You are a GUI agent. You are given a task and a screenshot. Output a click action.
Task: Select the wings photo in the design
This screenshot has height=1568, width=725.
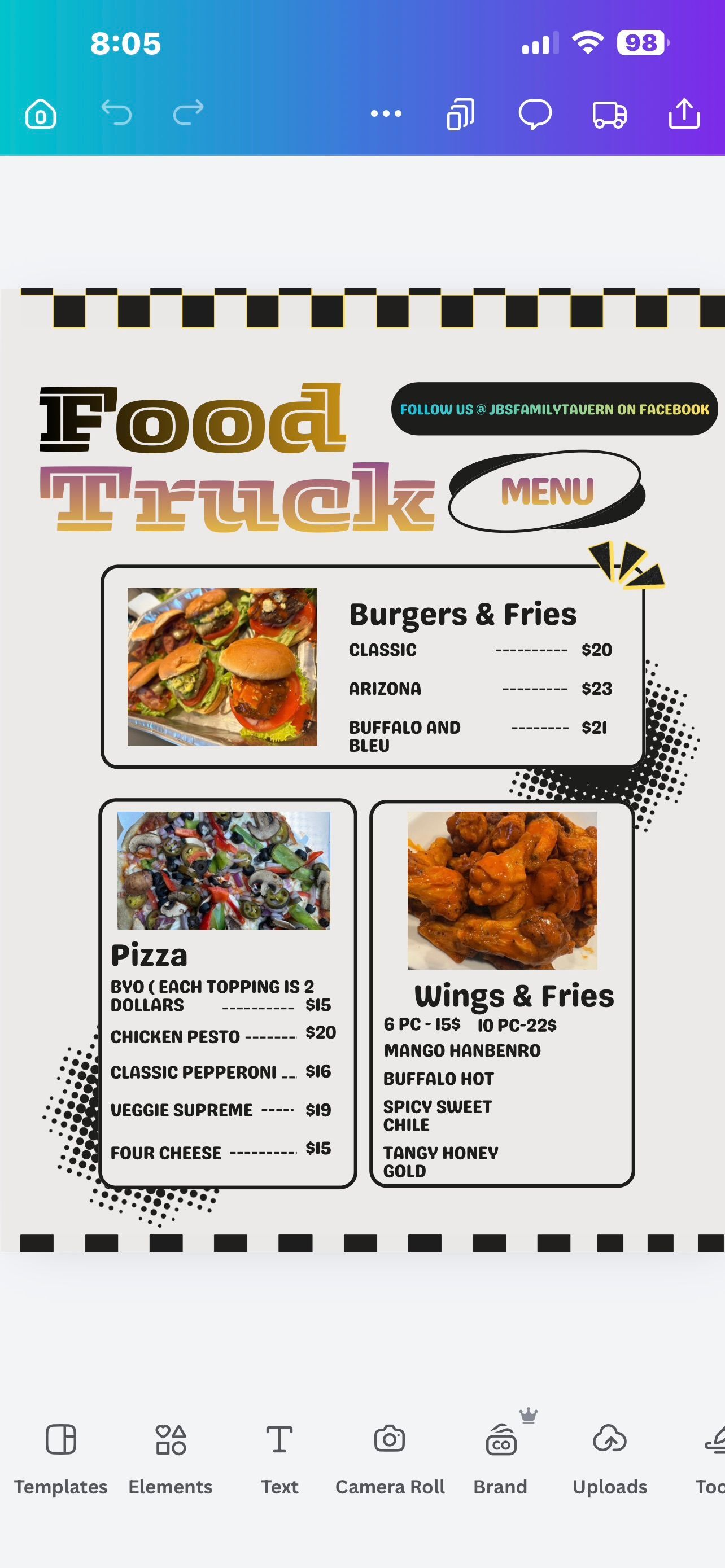click(x=502, y=890)
